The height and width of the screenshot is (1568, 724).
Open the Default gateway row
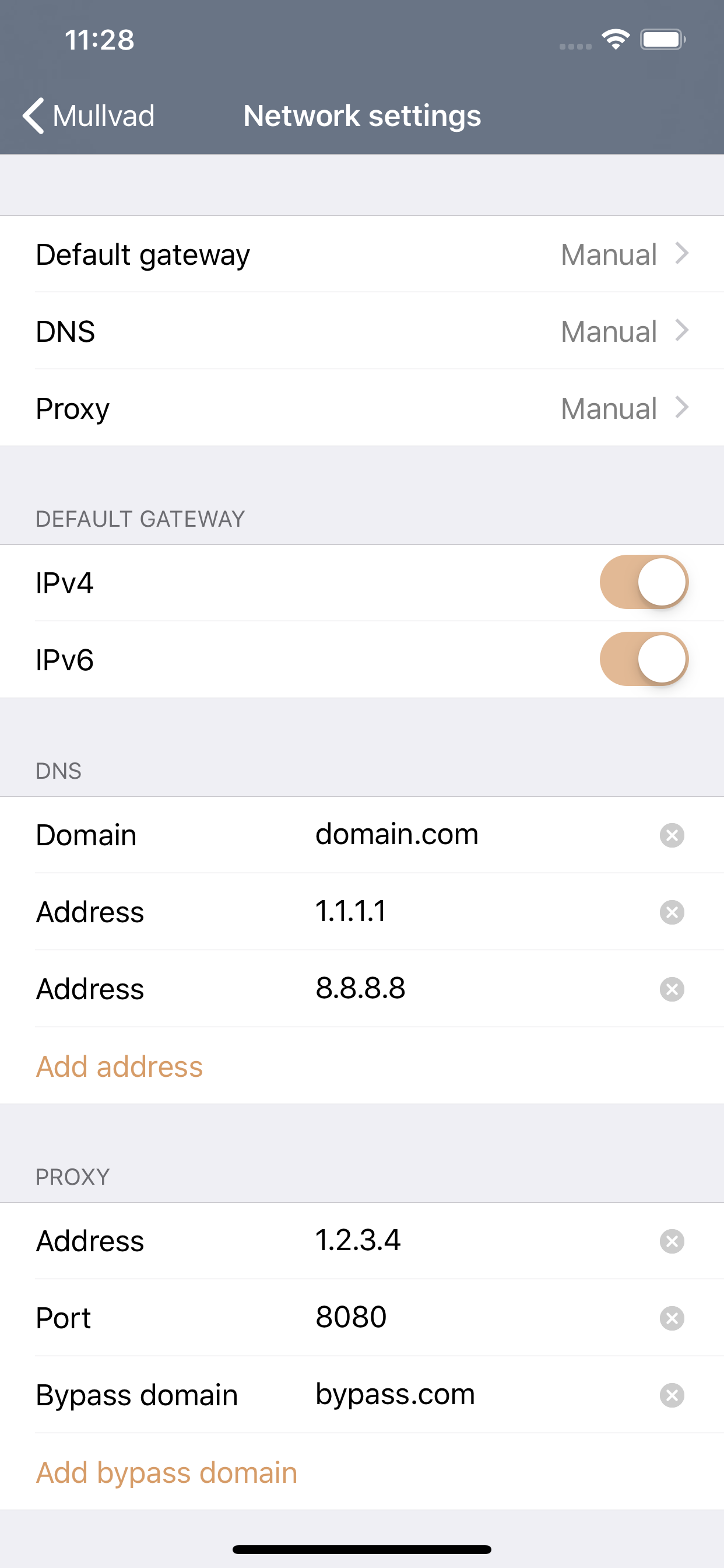click(x=362, y=254)
